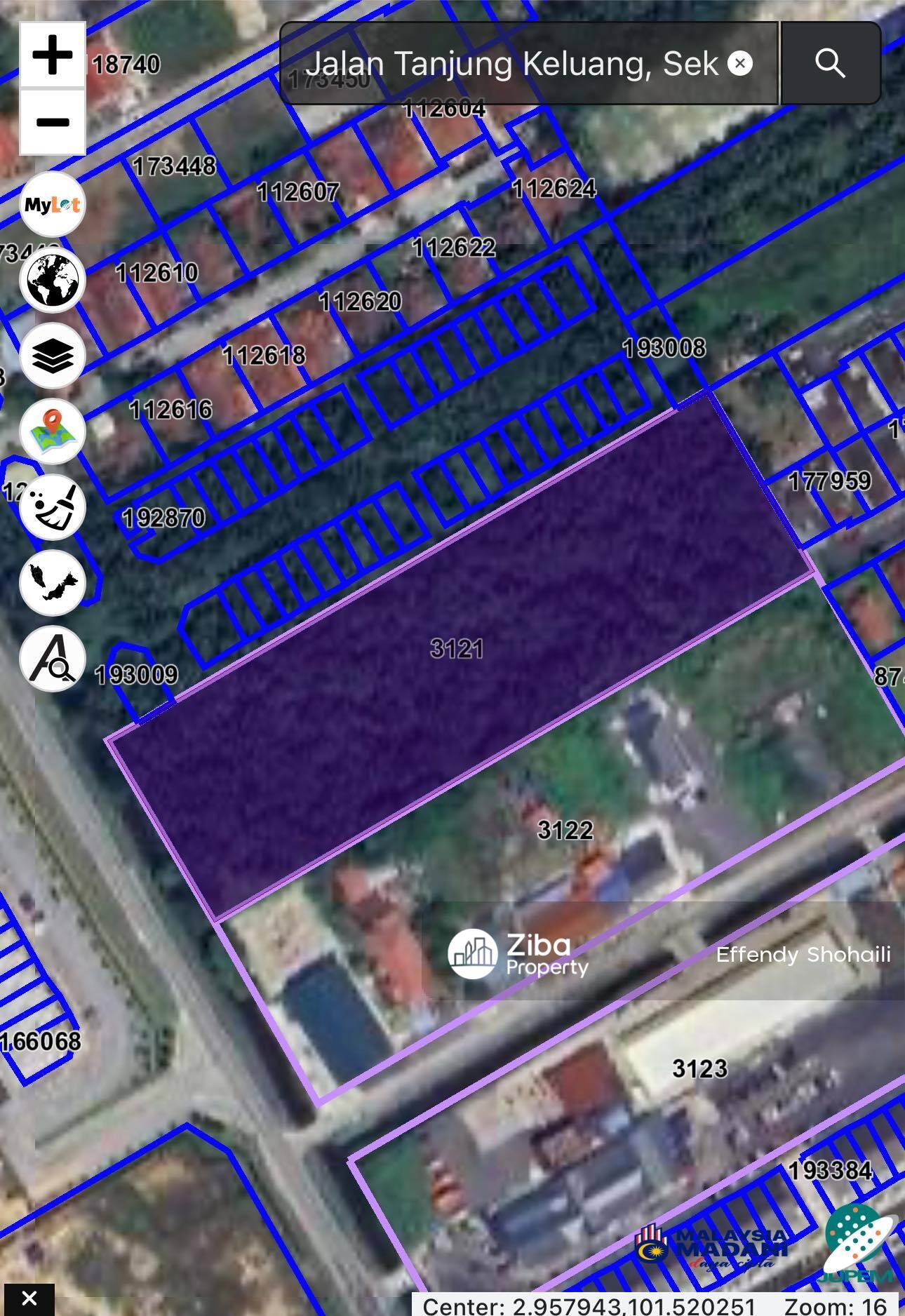905x1316 pixels.
Task: Zoom out of the map
Action: (53, 122)
